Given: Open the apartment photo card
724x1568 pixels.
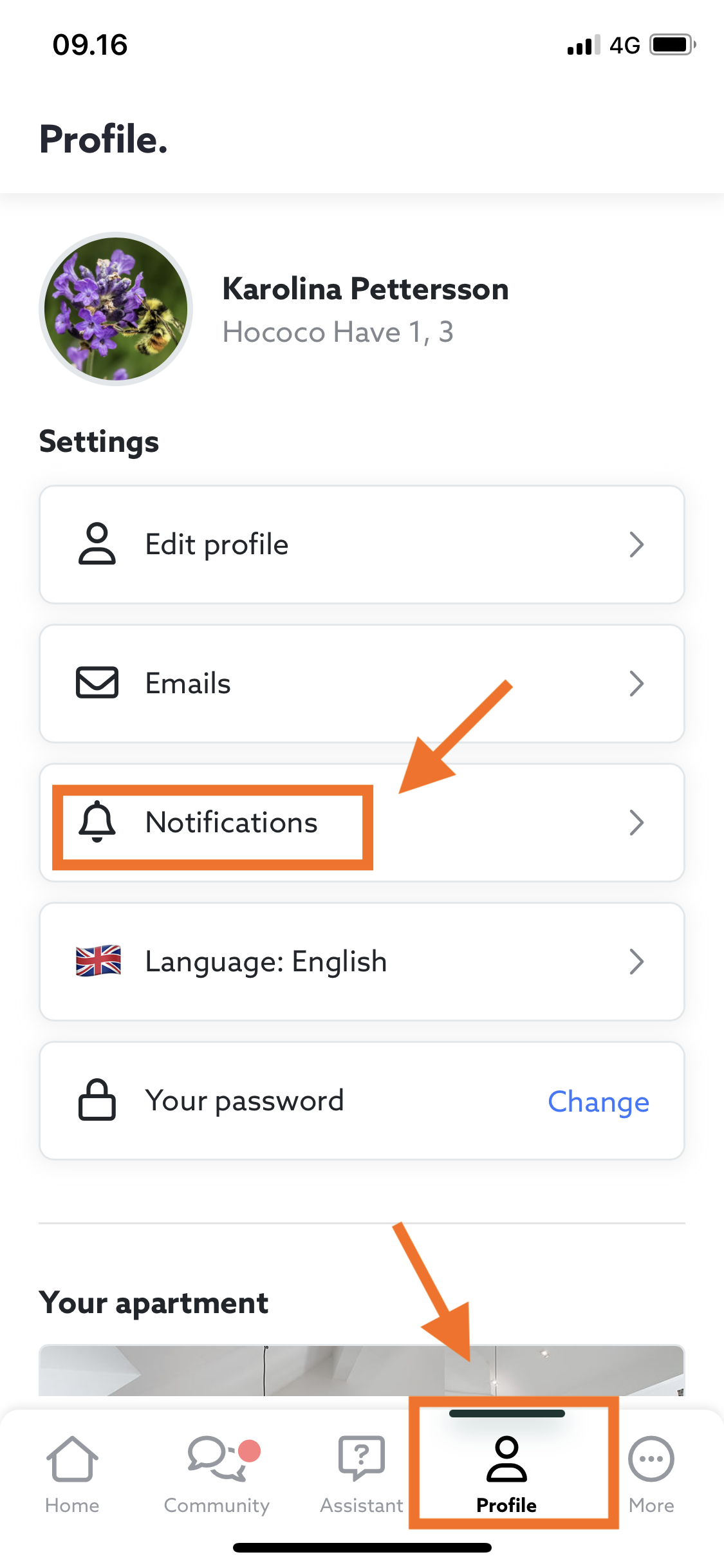Looking at the screenshot, I should click(x=361, y=1371).
